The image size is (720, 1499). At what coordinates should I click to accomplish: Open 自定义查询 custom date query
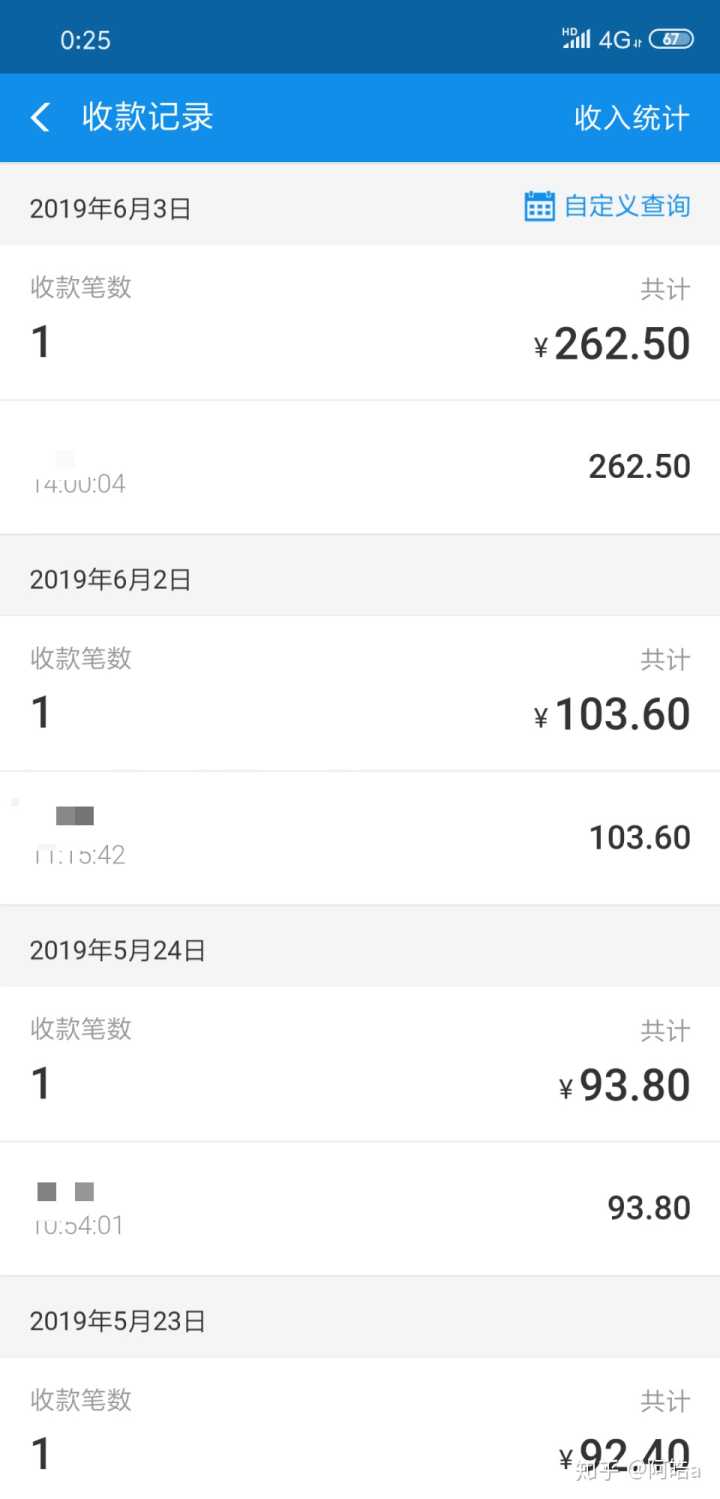point(607,206)
